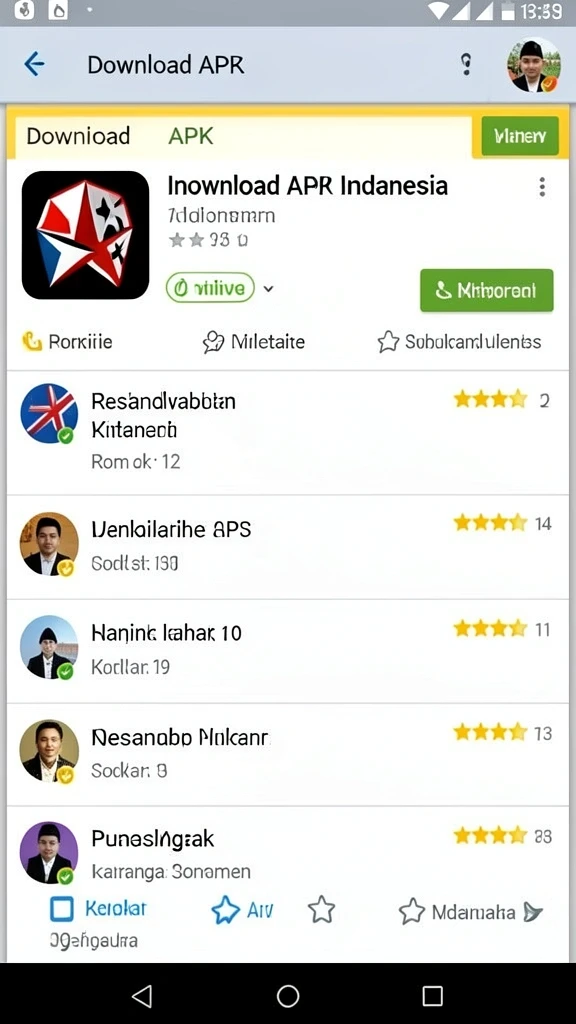Image resolution: width=576 pixels, height=1024 pixels.
Task: Open the overflow menu beside Inownload APR Indanesia
Action: click(541, 187)
